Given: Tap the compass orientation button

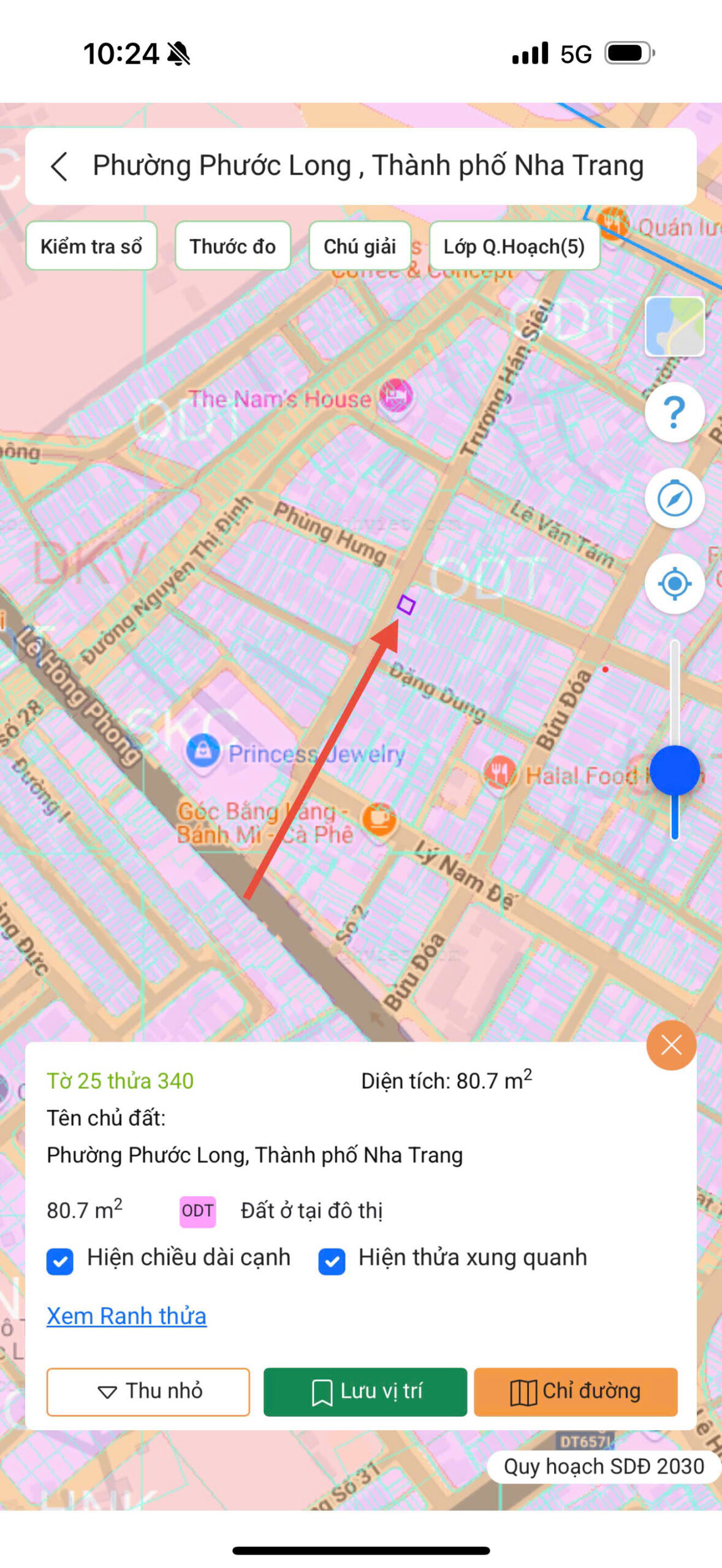Looking at the screenshot, I should [x=675, y=498].
